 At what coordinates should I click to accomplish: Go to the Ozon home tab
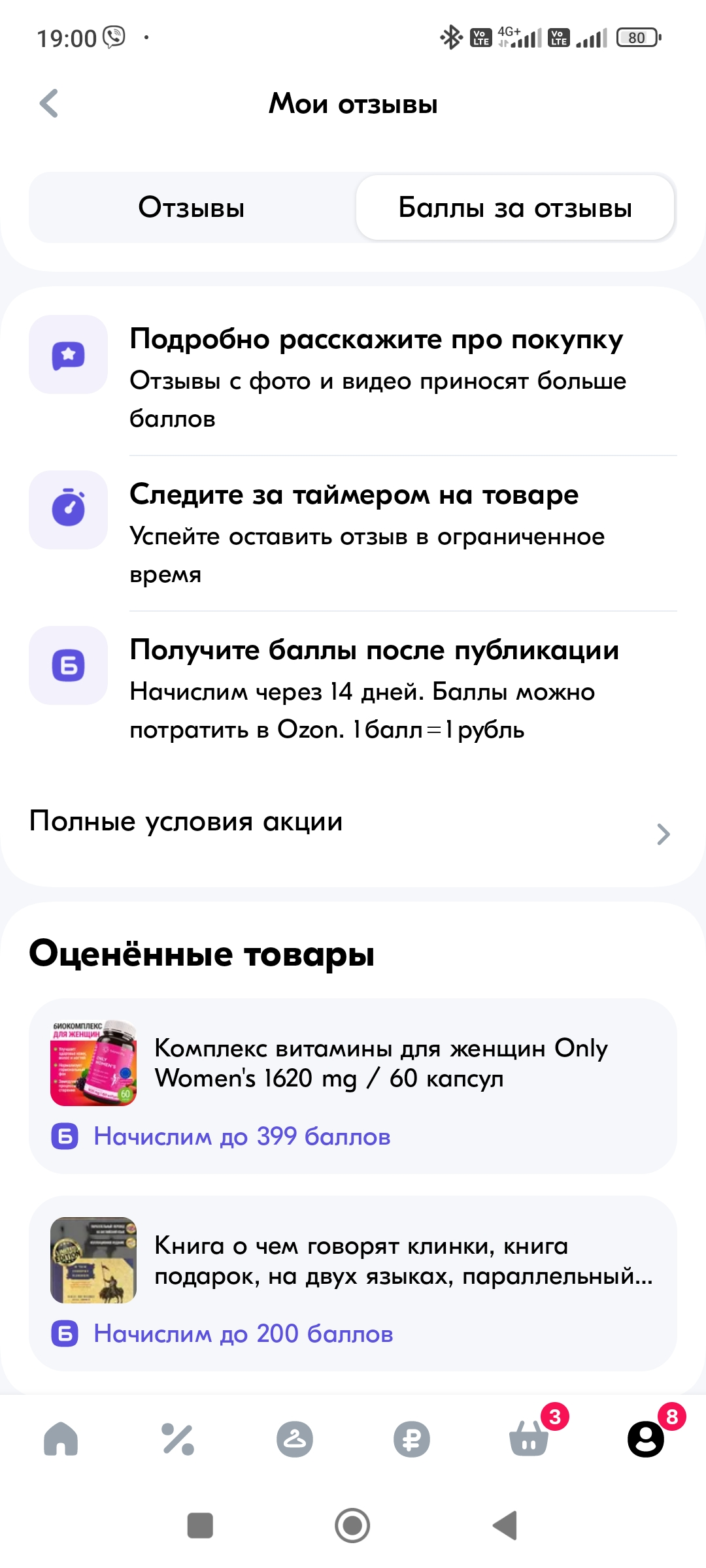click(61, 1439)
